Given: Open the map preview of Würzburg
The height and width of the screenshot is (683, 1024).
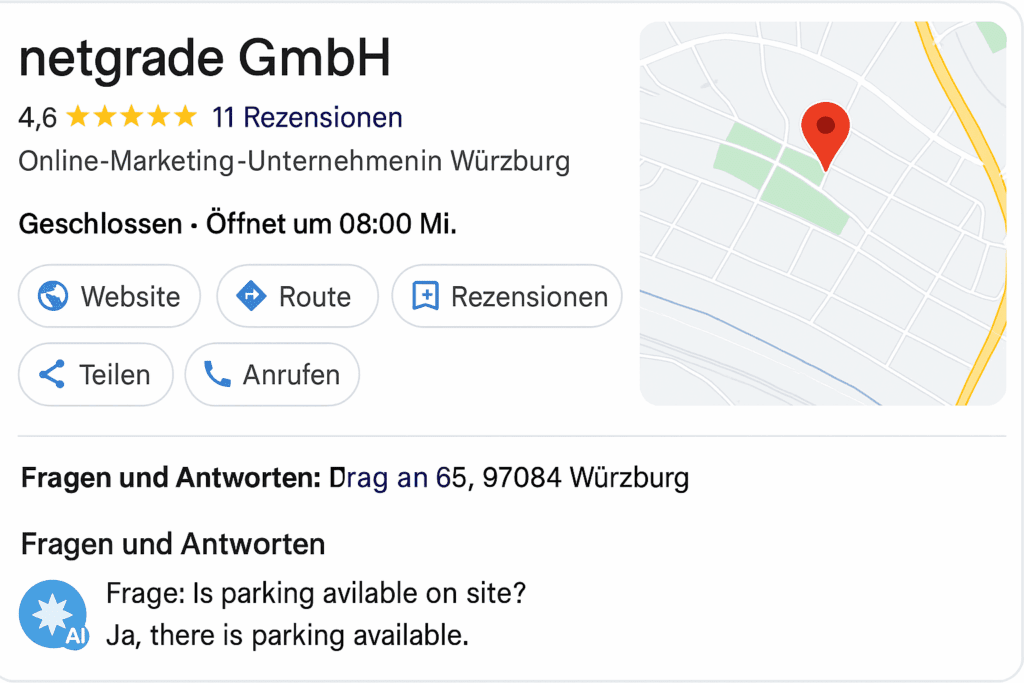Looking at the screenshot, I should (822, 214).
